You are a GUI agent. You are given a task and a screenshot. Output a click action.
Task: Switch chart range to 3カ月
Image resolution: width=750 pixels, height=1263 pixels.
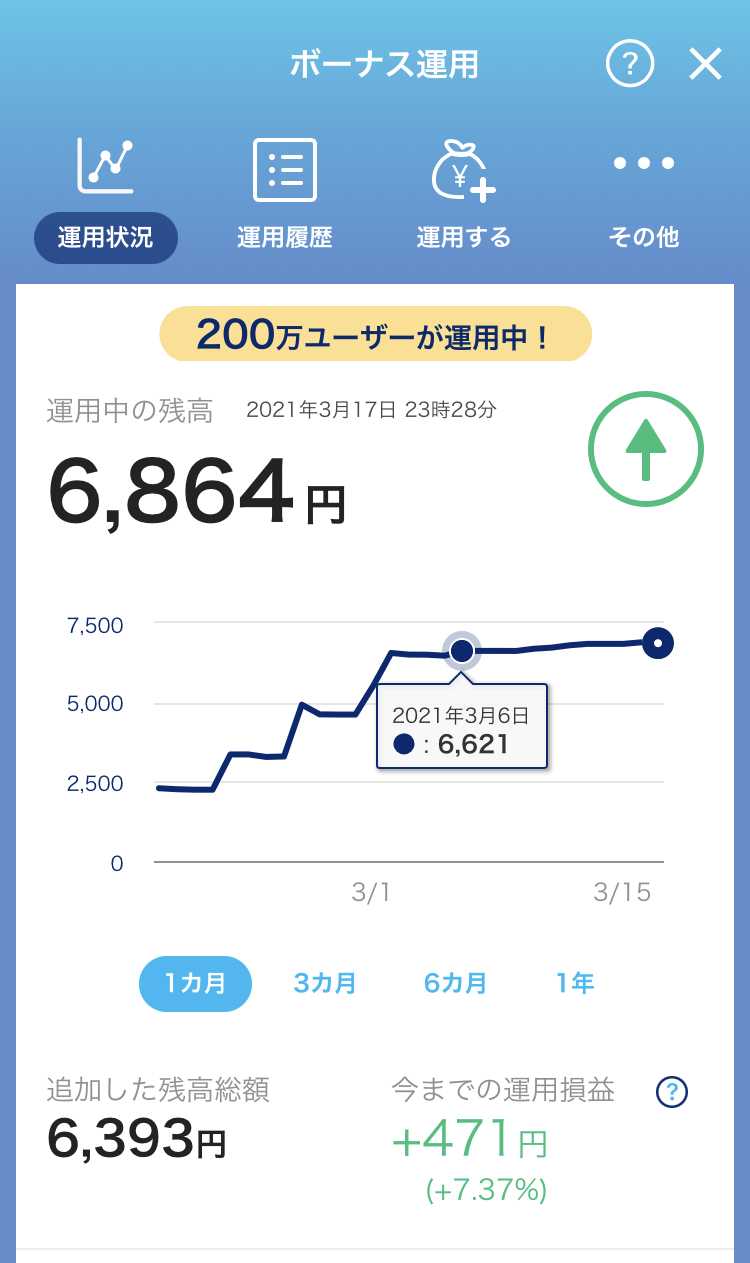325,983
